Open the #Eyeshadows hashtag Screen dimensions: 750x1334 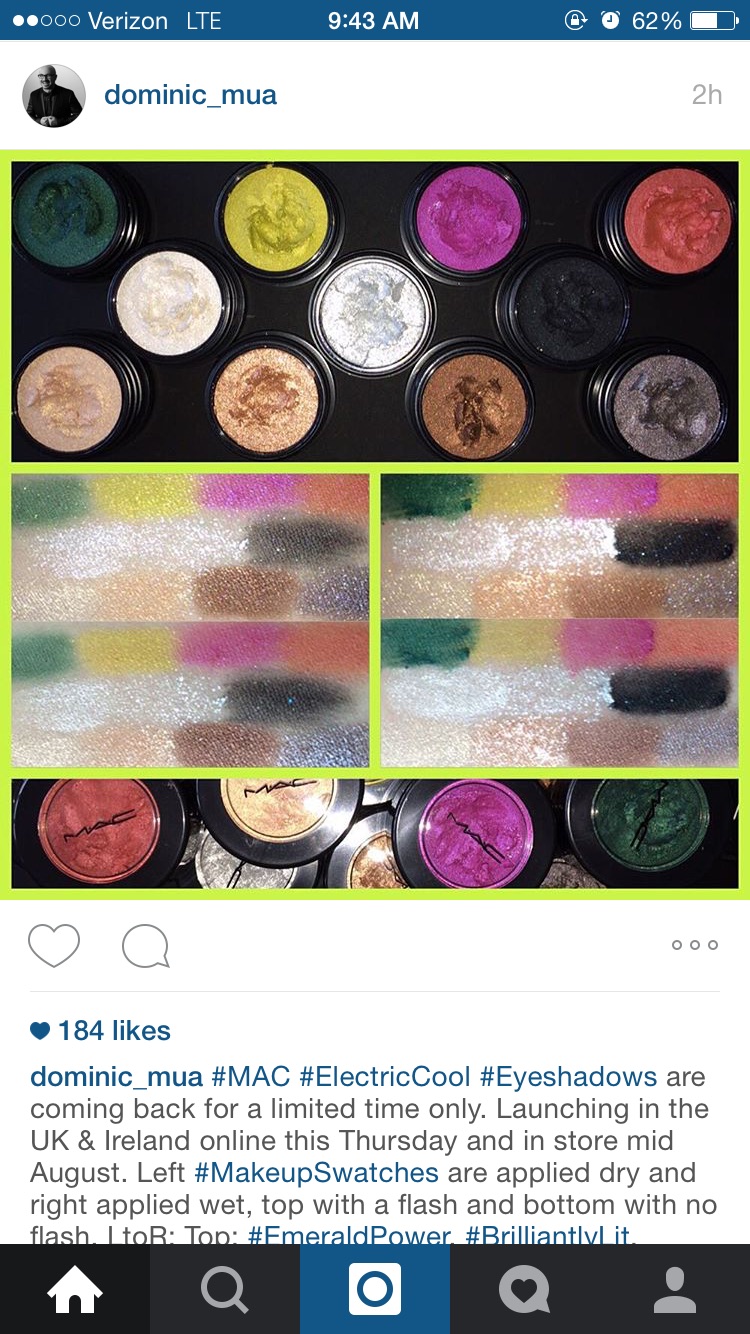pos(568,1077)
